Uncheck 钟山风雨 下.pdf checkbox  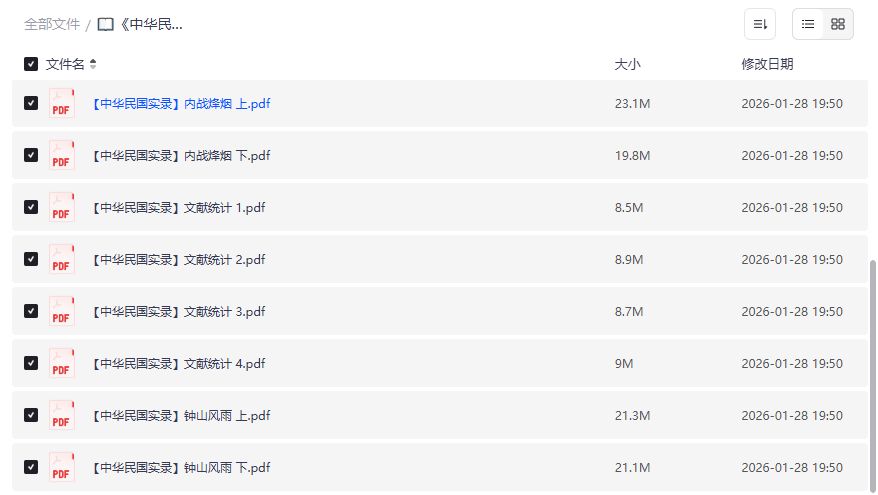(x=31, y=467)
